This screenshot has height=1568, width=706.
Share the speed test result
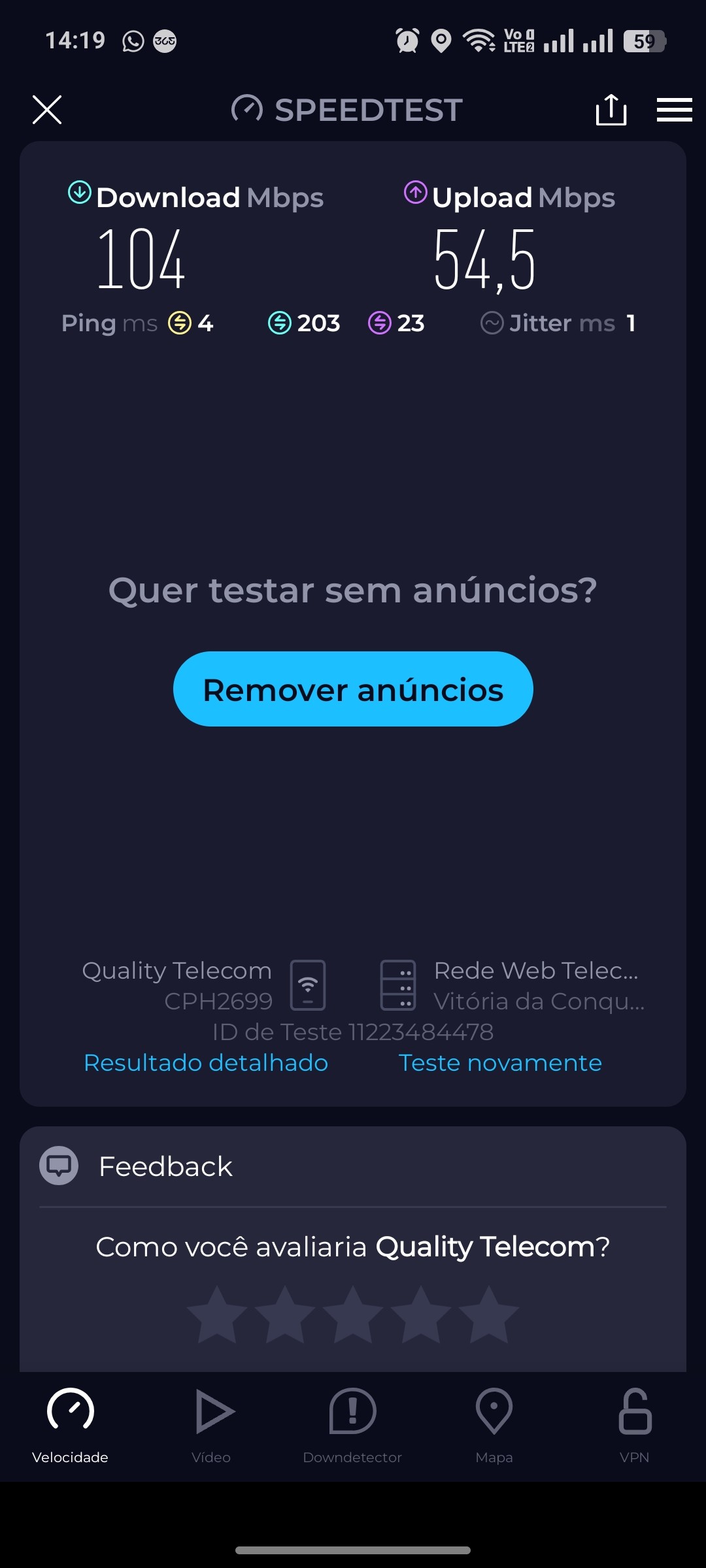click(x=611, y=110)
